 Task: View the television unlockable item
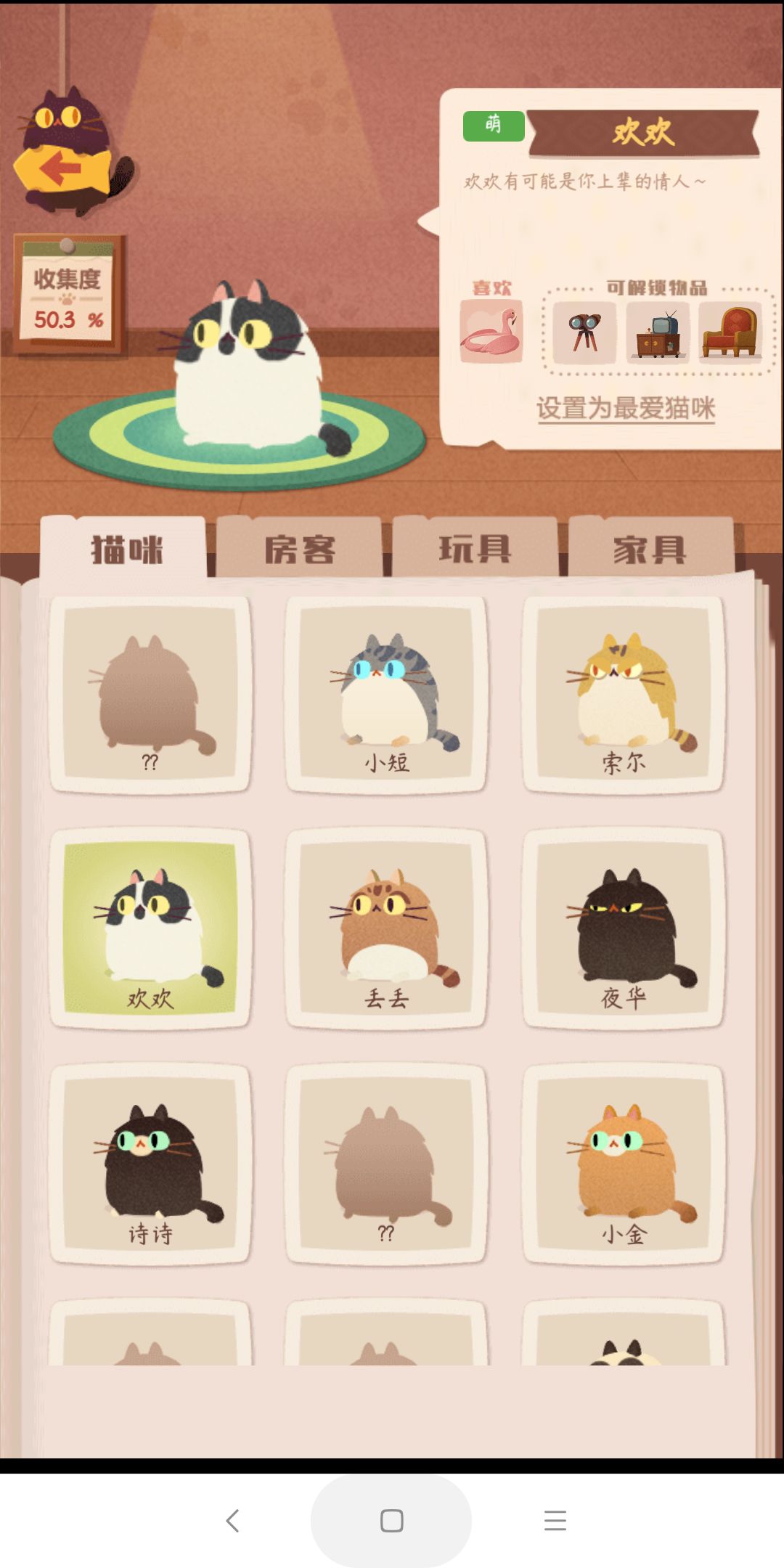[658, 332]
